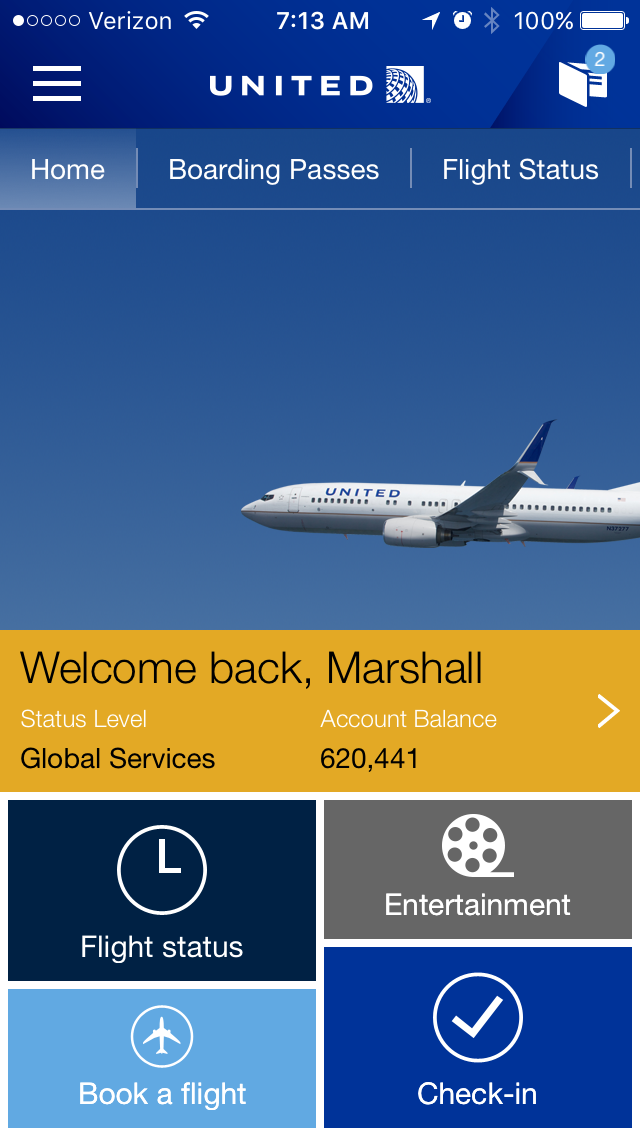Open the Entertainment tile
Image resolution: width=640 pixels, height=1136 pixels.
(477, 868)
